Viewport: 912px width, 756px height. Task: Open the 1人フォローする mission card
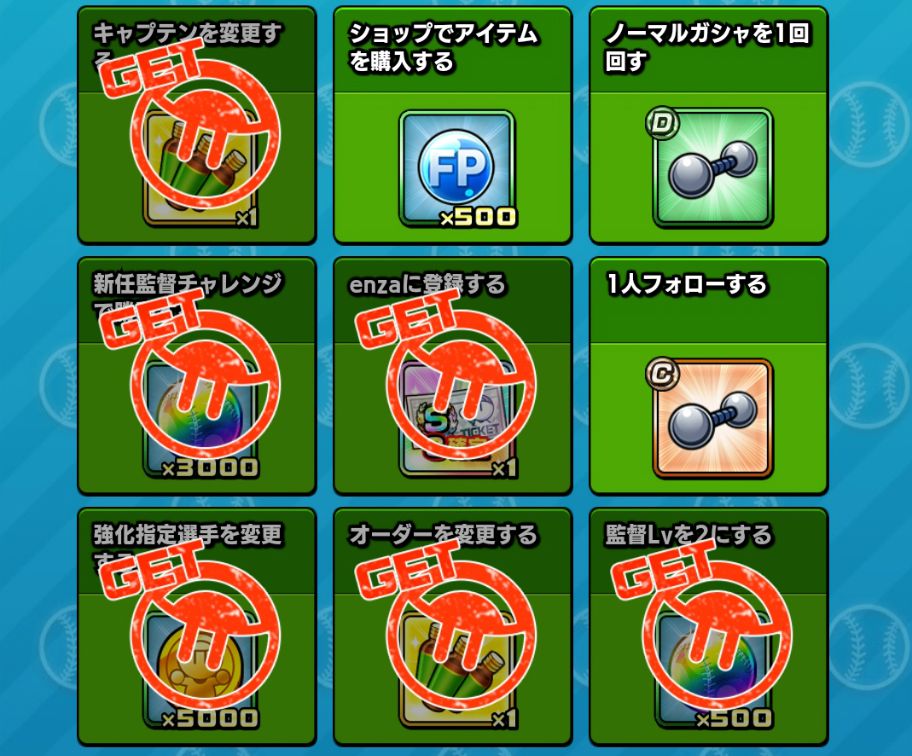709,376
